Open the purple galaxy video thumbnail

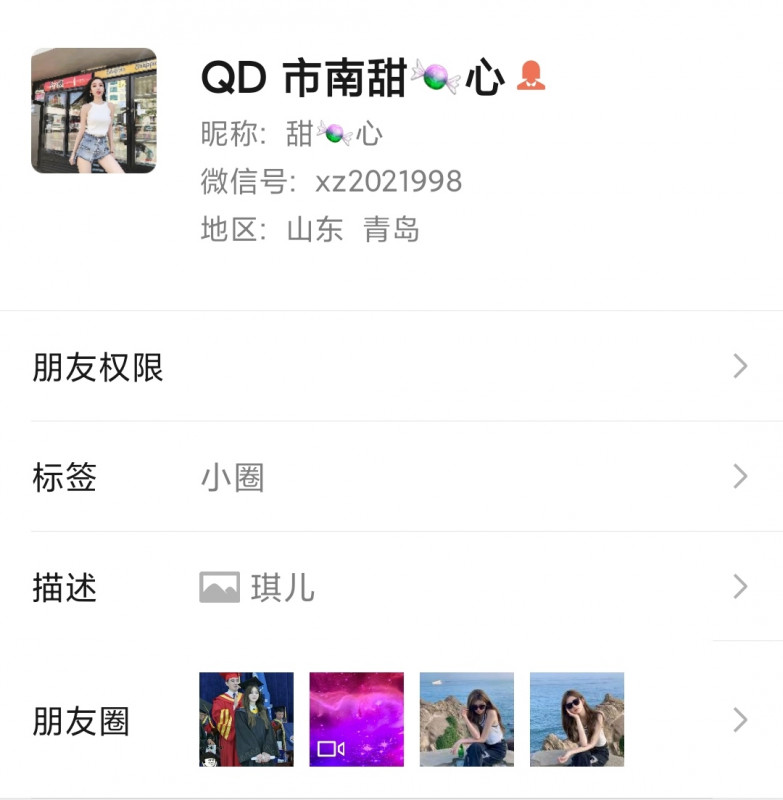click(356, 718)
